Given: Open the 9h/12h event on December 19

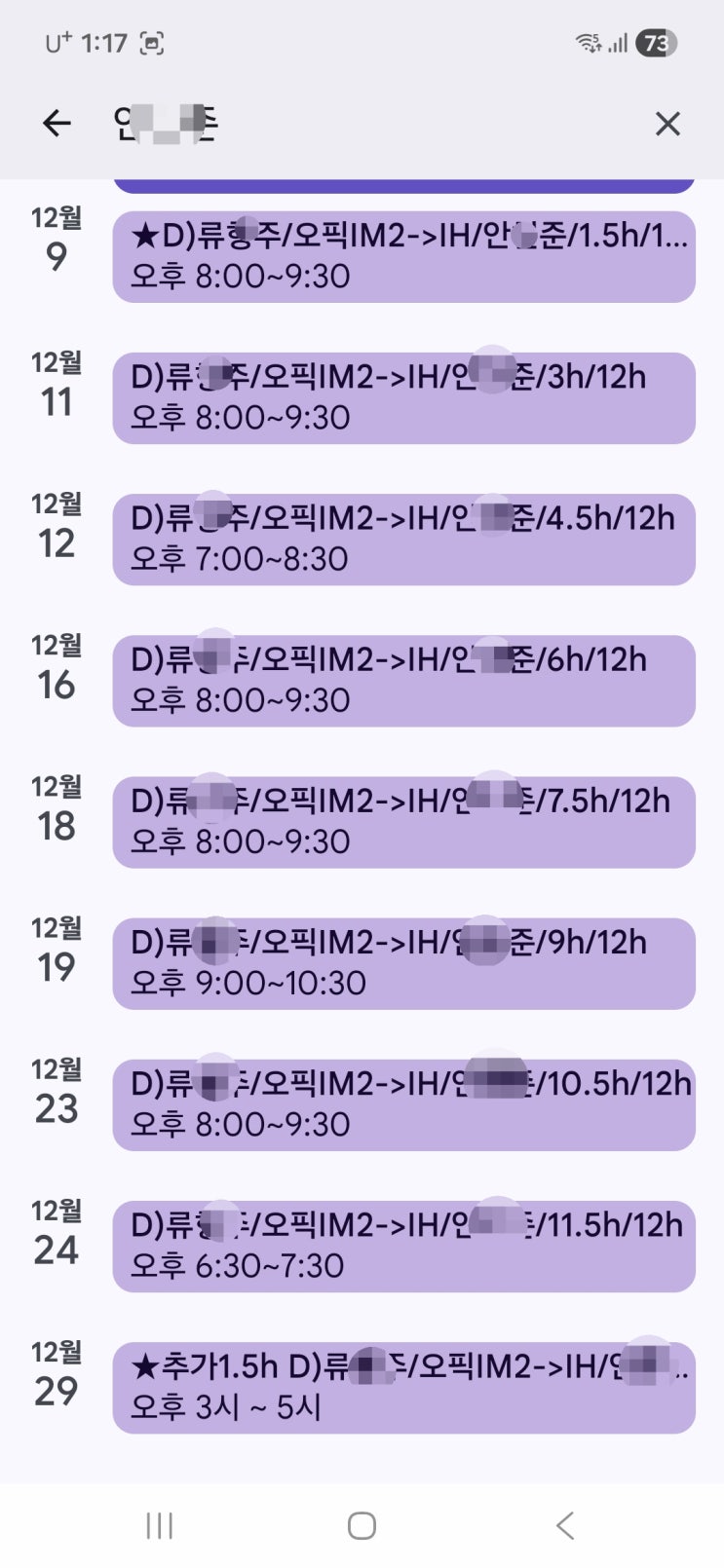Looking at the screenshot, I should click(x=403, y=963).
